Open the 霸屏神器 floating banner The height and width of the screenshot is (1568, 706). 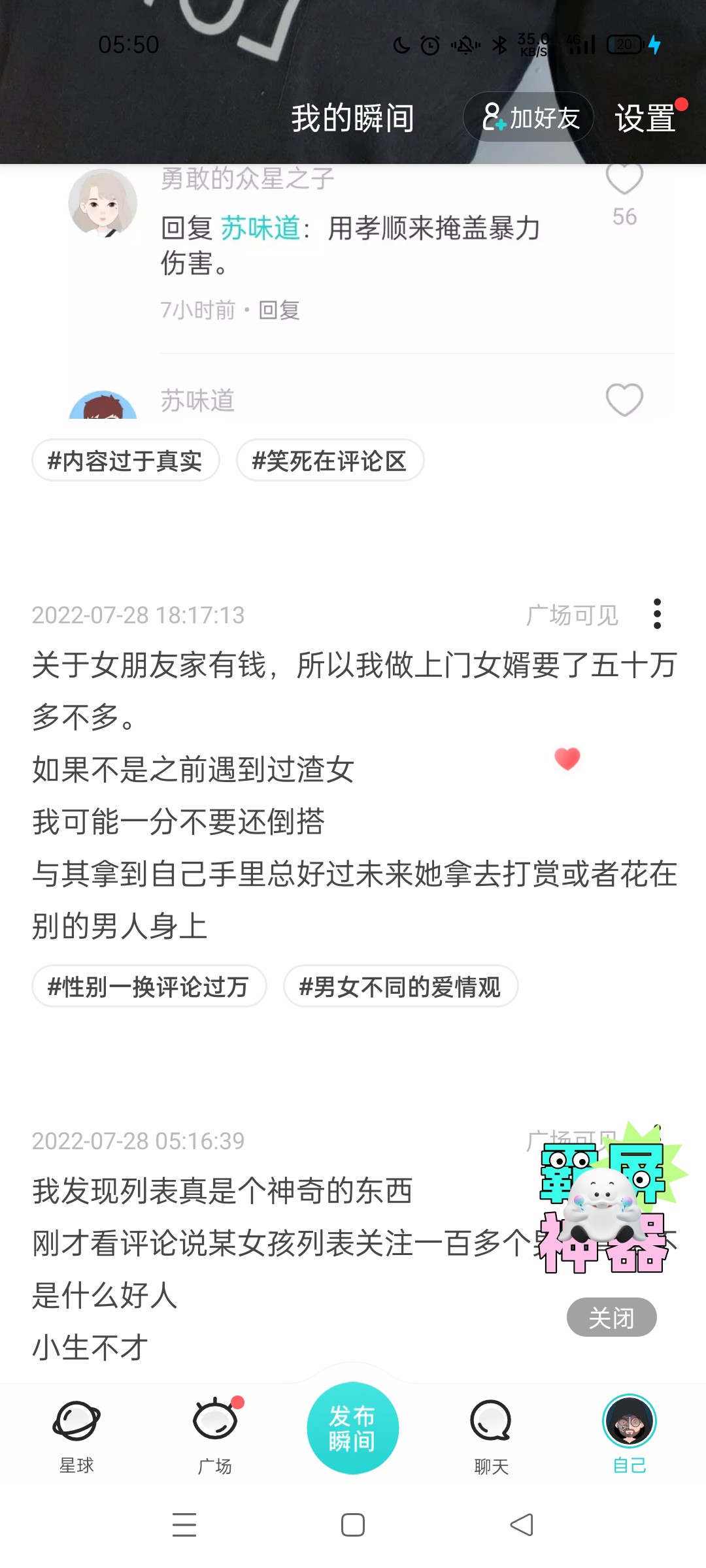click(605, 1202)
